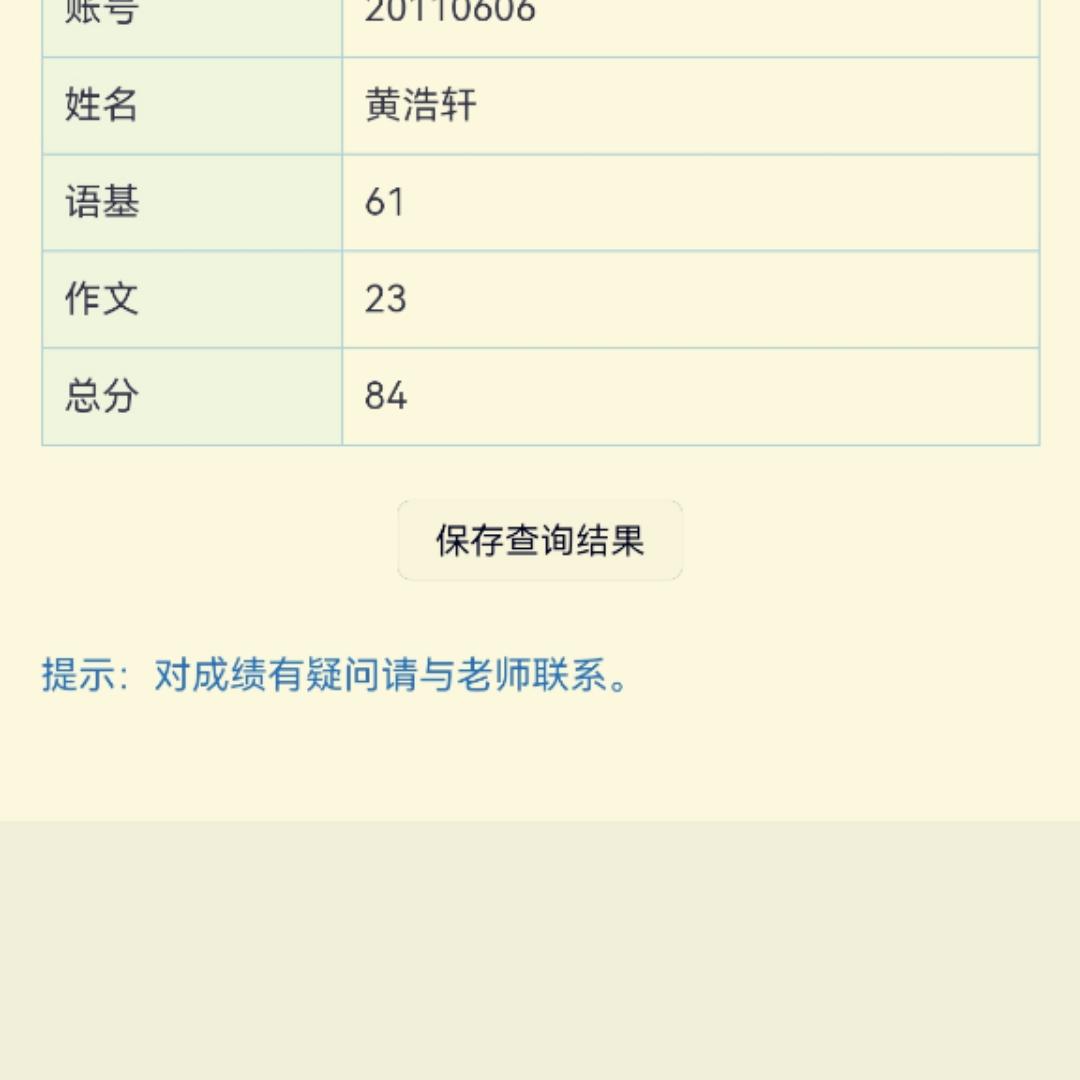Tap the 保存查询结果 button
The image size is (1080, 1080).
click(x=540, y=540)
